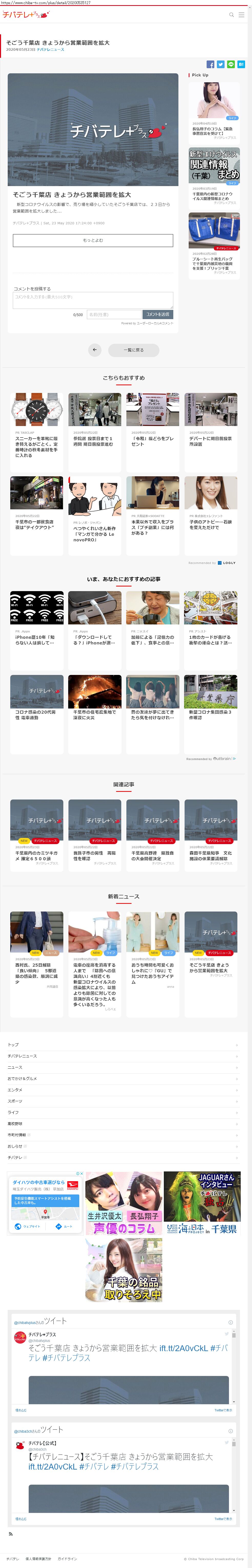Open the search icon in header

pos(231,15)
